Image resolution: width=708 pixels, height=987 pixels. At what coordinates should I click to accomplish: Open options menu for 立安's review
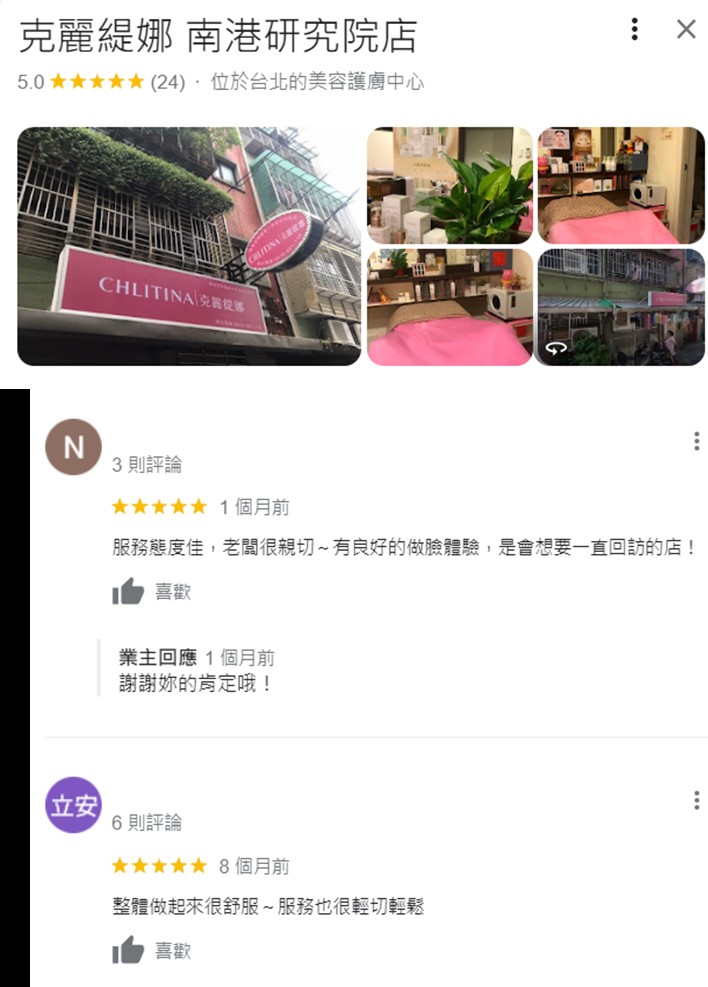click(x=696, y=800)
